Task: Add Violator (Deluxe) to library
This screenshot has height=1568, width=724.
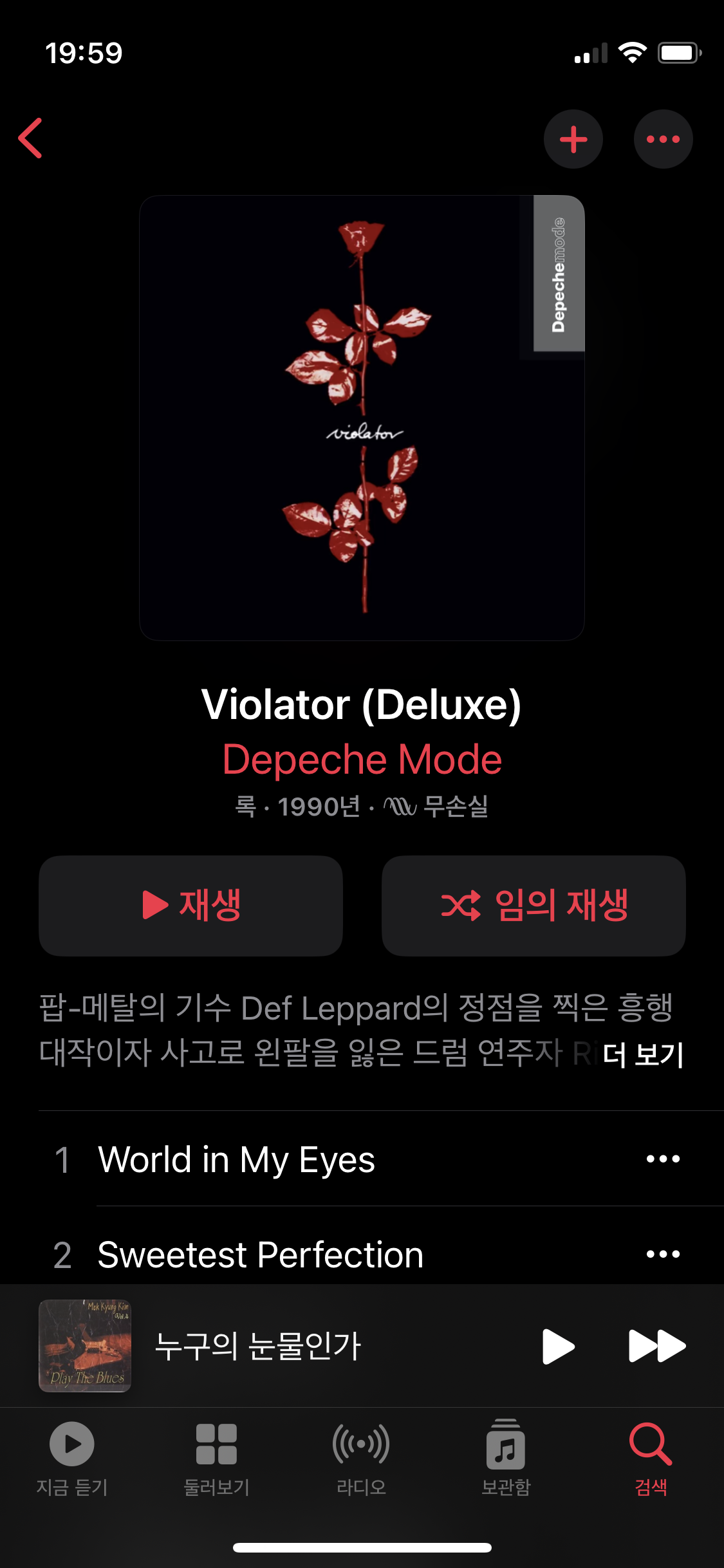Action: (573, 139)
